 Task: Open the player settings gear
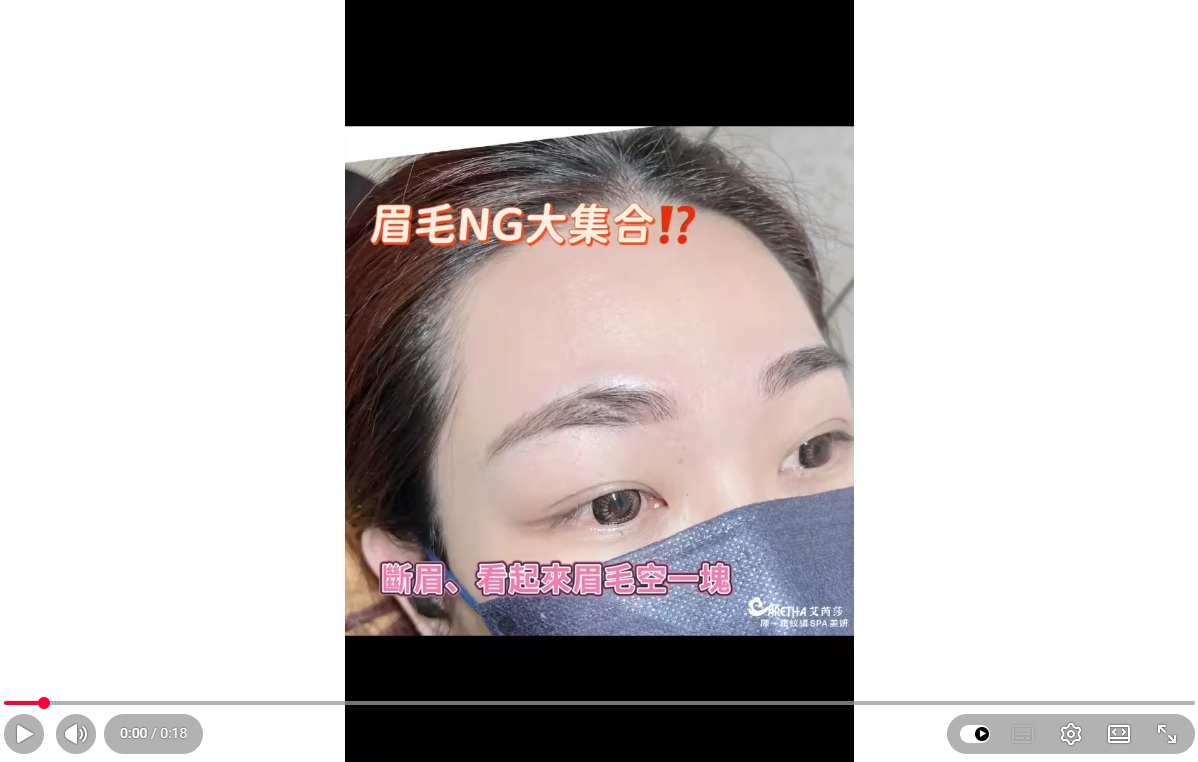(1071, 734)
